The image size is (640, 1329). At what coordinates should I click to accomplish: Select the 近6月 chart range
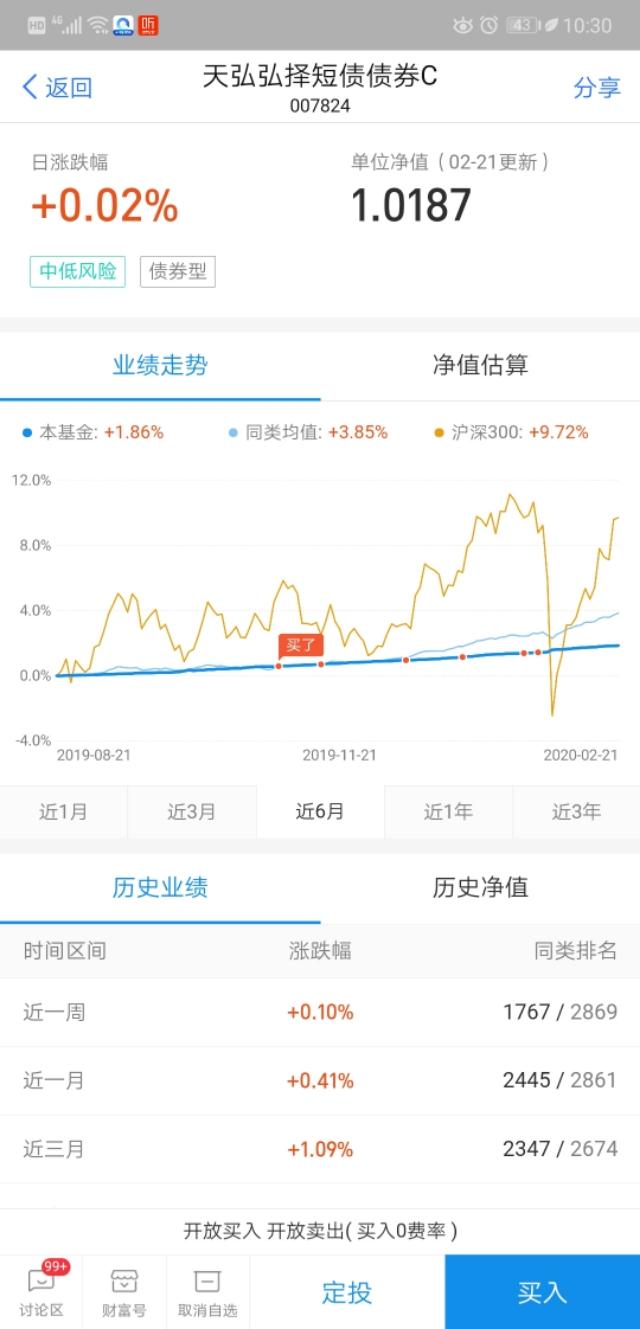(320, 812)
